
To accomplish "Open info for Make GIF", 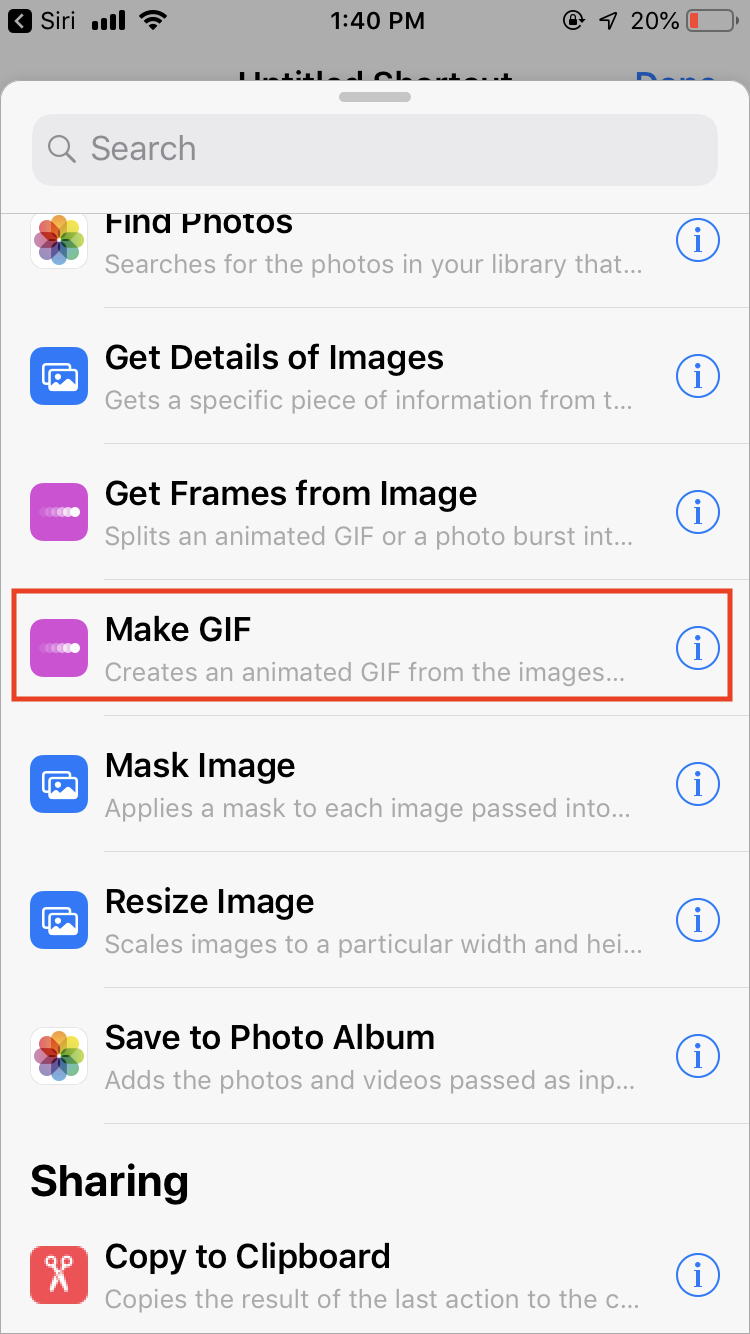I will 698,649.
